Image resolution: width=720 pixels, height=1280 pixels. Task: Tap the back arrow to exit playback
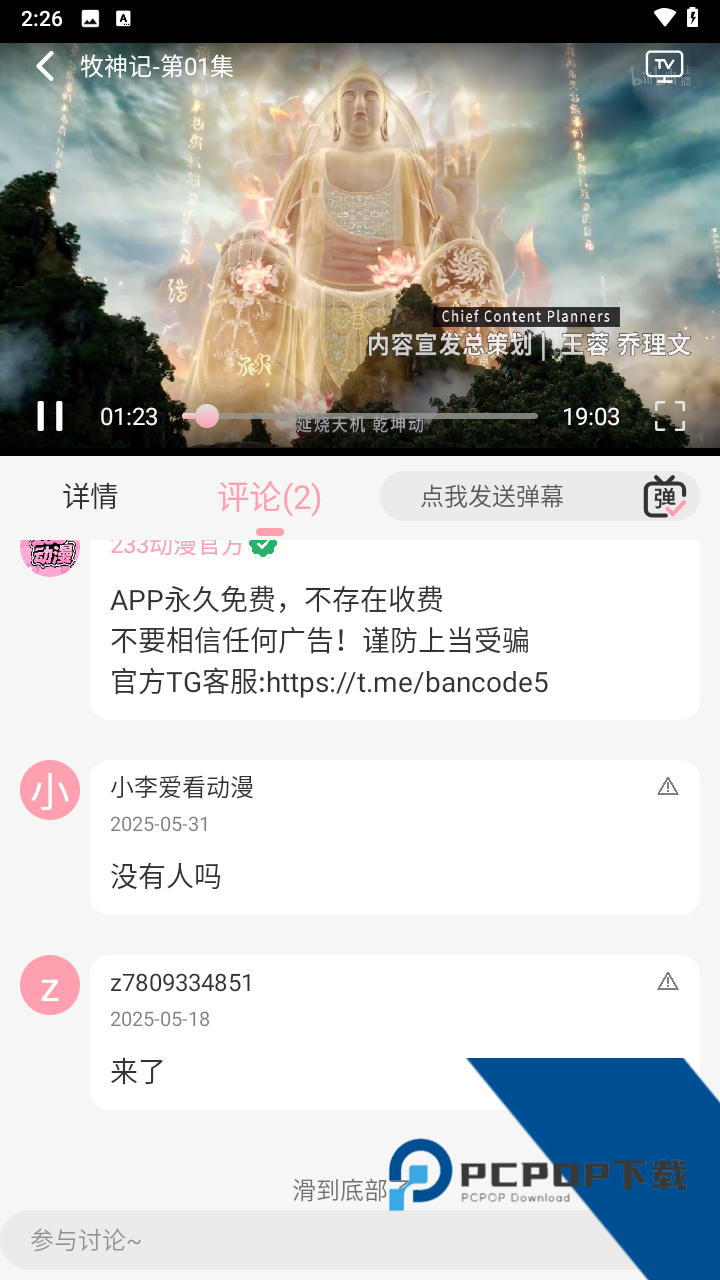pyautogui.click(x=44, y=66)
